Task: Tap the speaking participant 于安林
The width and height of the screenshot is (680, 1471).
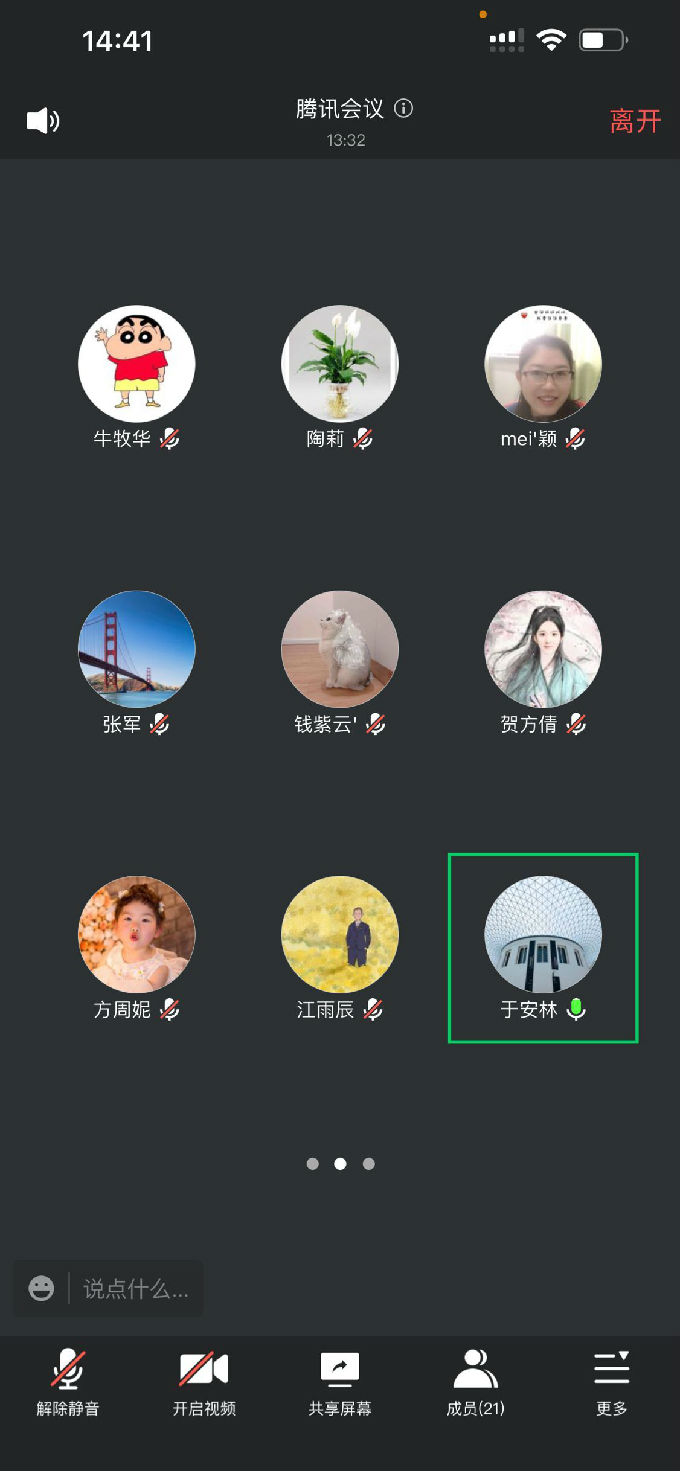Action: click(543, 935)
